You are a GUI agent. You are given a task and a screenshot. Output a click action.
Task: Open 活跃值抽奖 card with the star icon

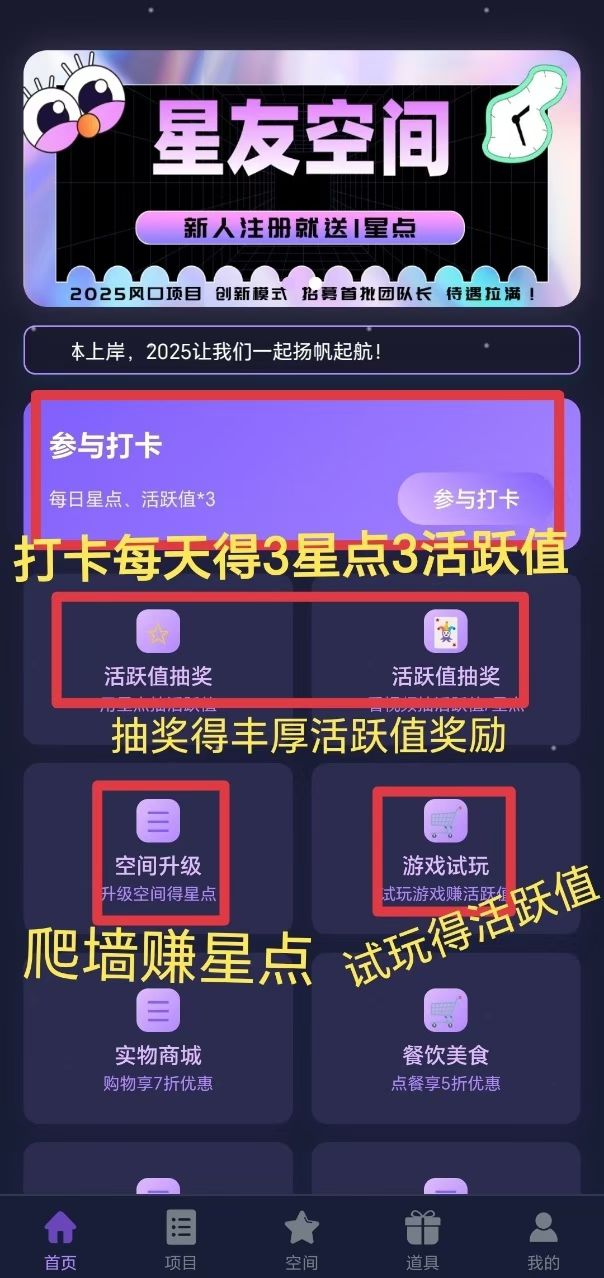(158, 655)
